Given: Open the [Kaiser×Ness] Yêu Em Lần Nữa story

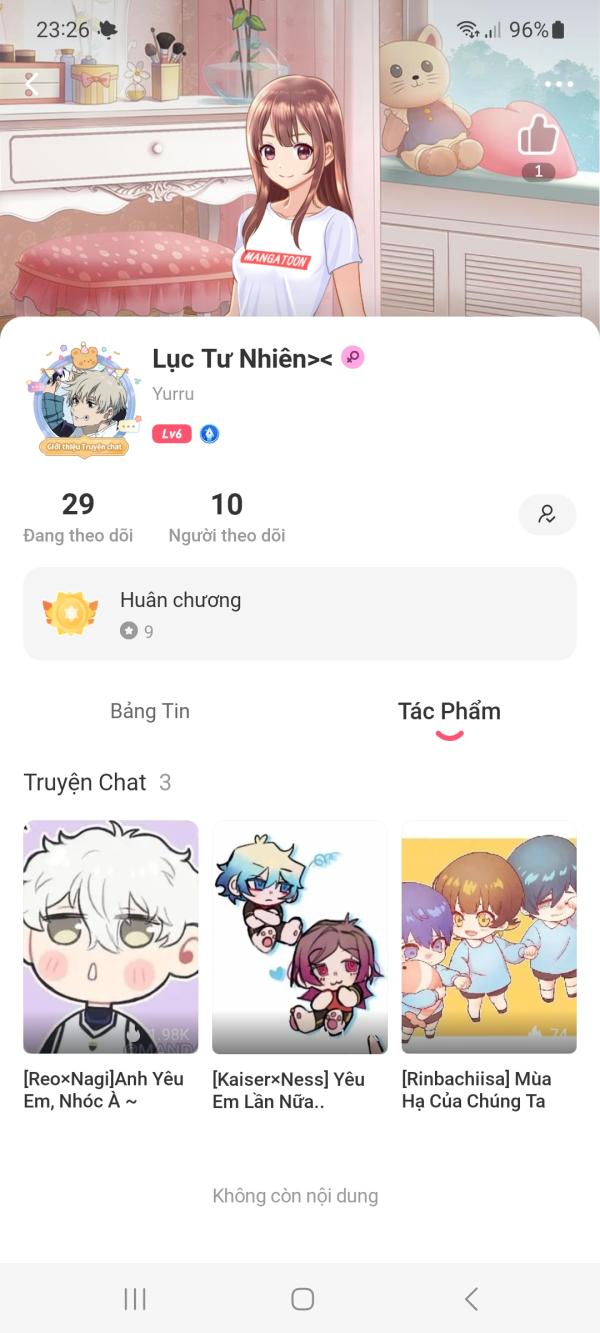Looking at the screenshot, I should click(x=300, y=966).
